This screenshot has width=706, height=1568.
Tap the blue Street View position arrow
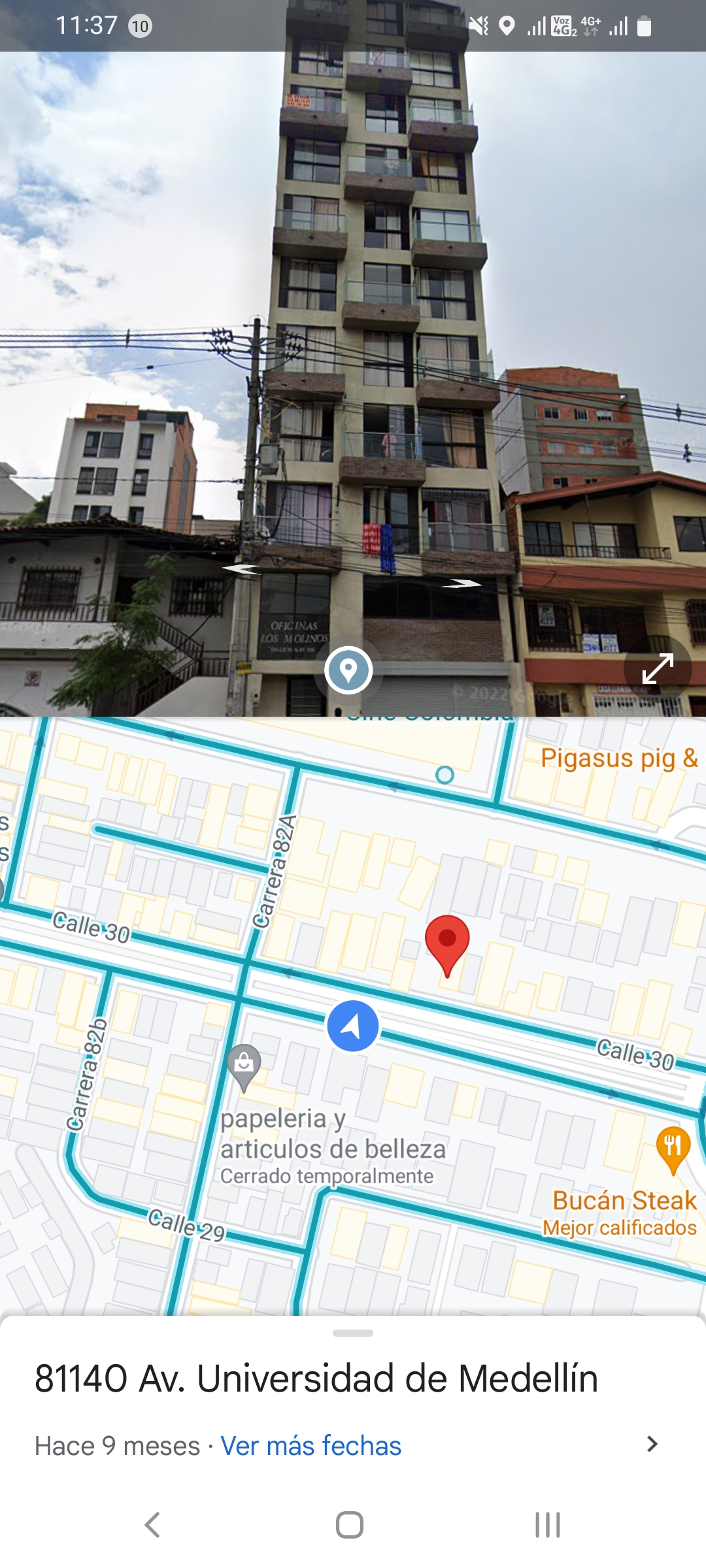tap(353, 1026)
